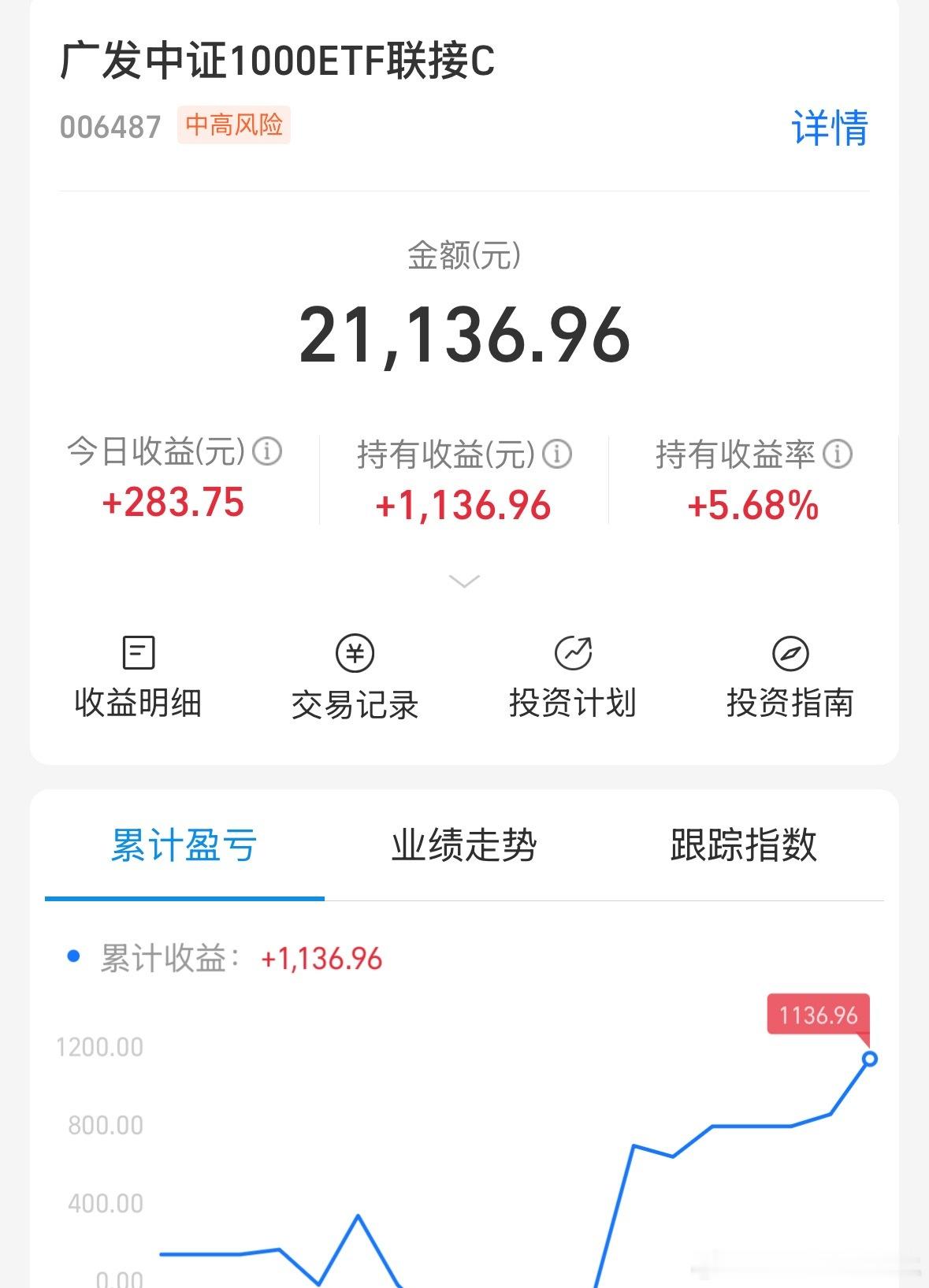Collapse the earnings summary section
Screen dimensions: 929x1288
[x=464, y=579]
